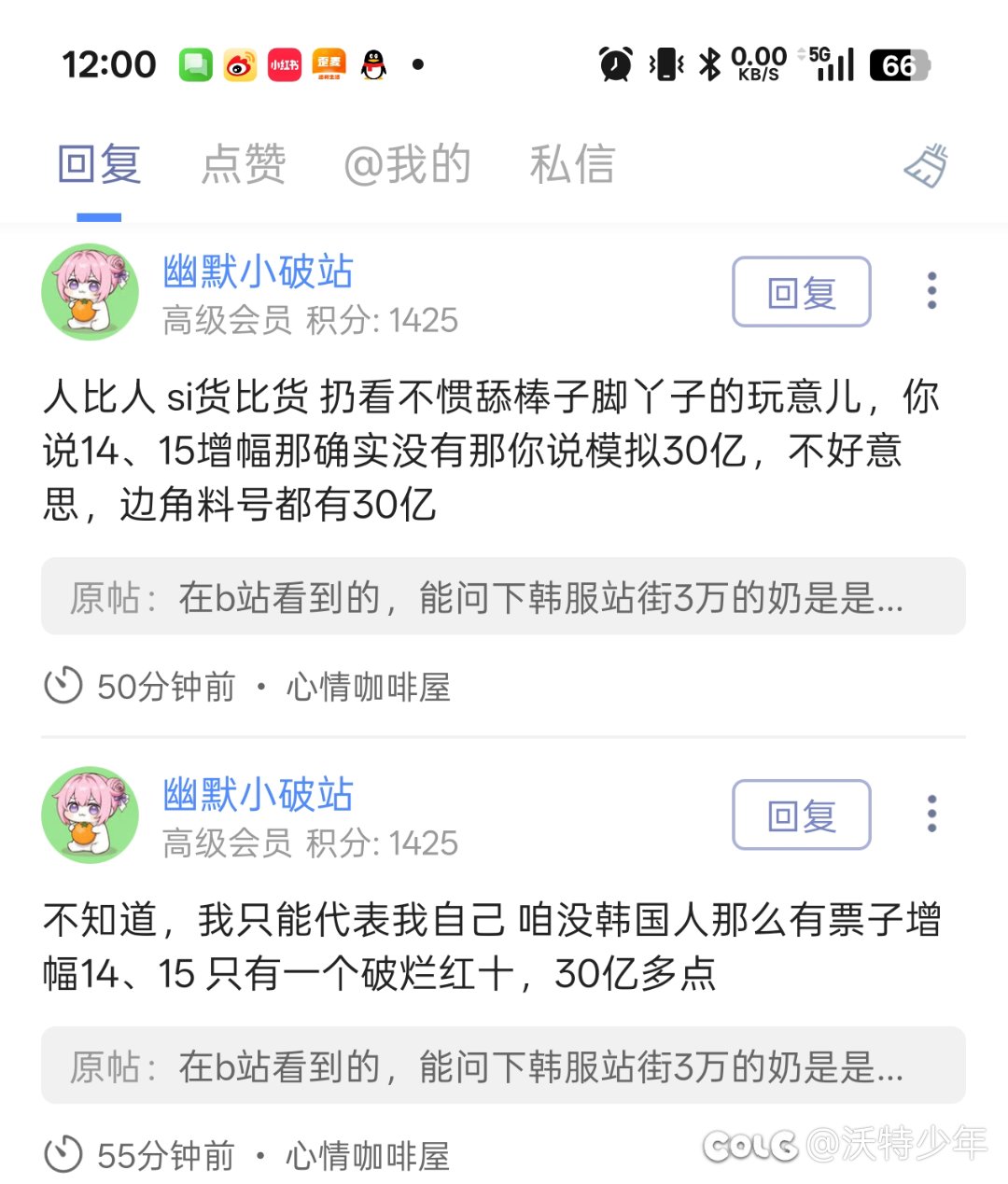
Task: Open overflow menu on the 55分钟前 comment
Action: 931,814
